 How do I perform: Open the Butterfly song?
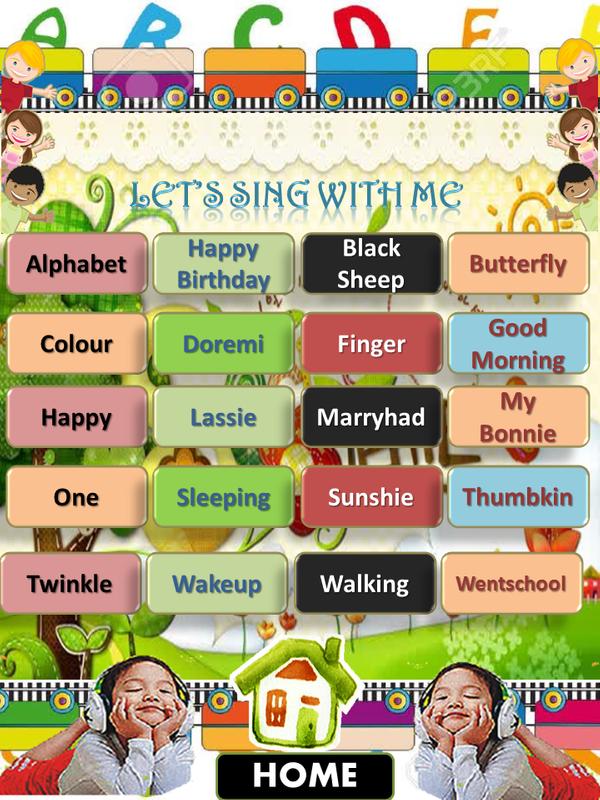517,264
